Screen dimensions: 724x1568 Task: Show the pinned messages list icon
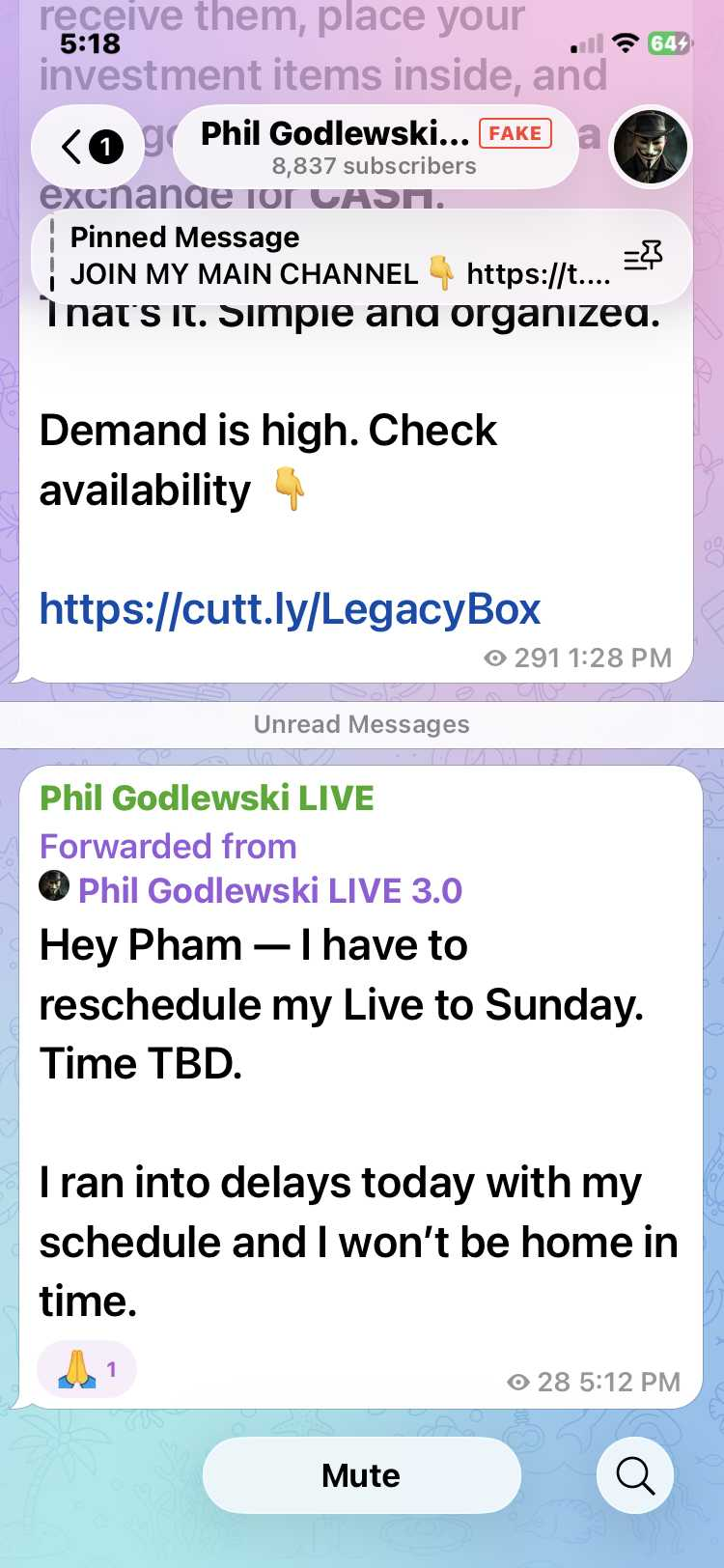coord(643,257)
